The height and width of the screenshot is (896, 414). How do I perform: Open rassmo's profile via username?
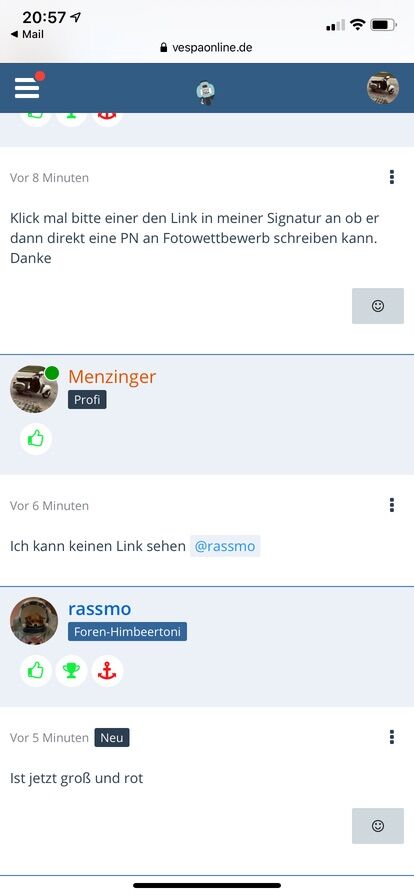pyautogui.click(x=99, y=609)
